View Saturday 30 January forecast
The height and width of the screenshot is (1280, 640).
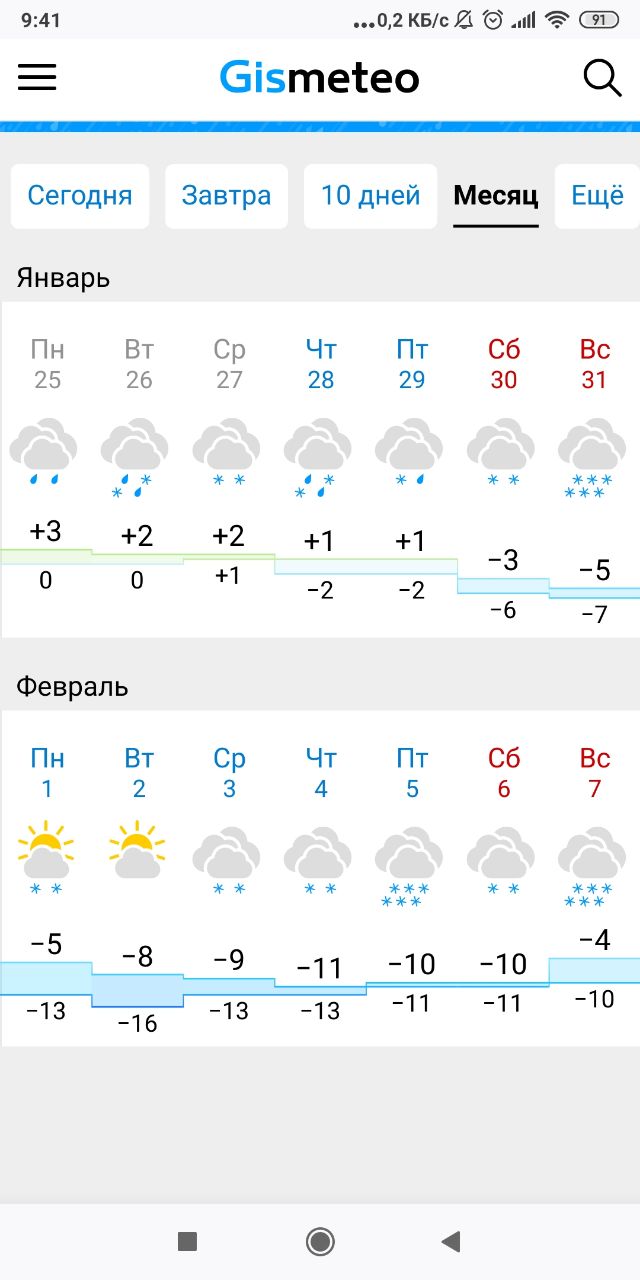[x=504, y=470]
